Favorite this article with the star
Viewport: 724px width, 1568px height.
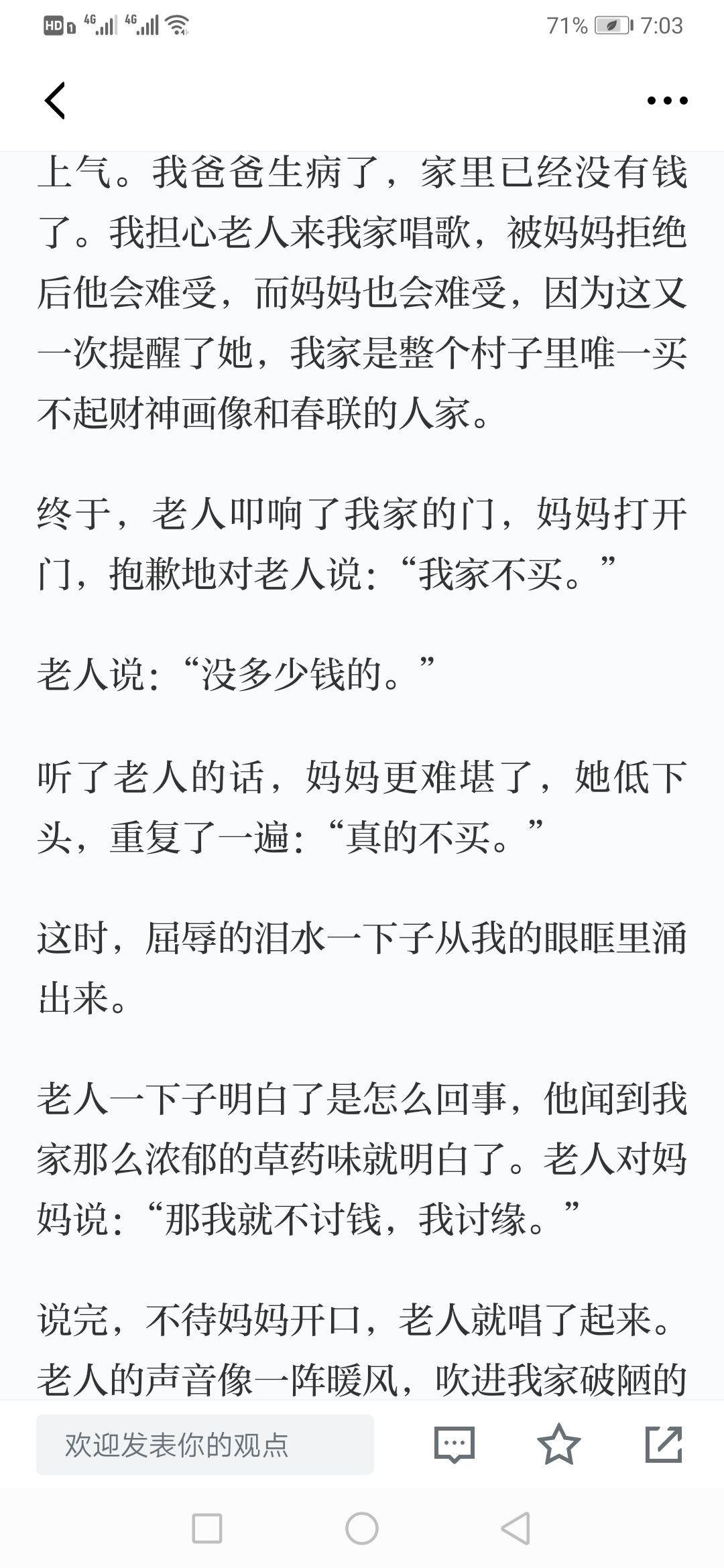point(558,1445)
